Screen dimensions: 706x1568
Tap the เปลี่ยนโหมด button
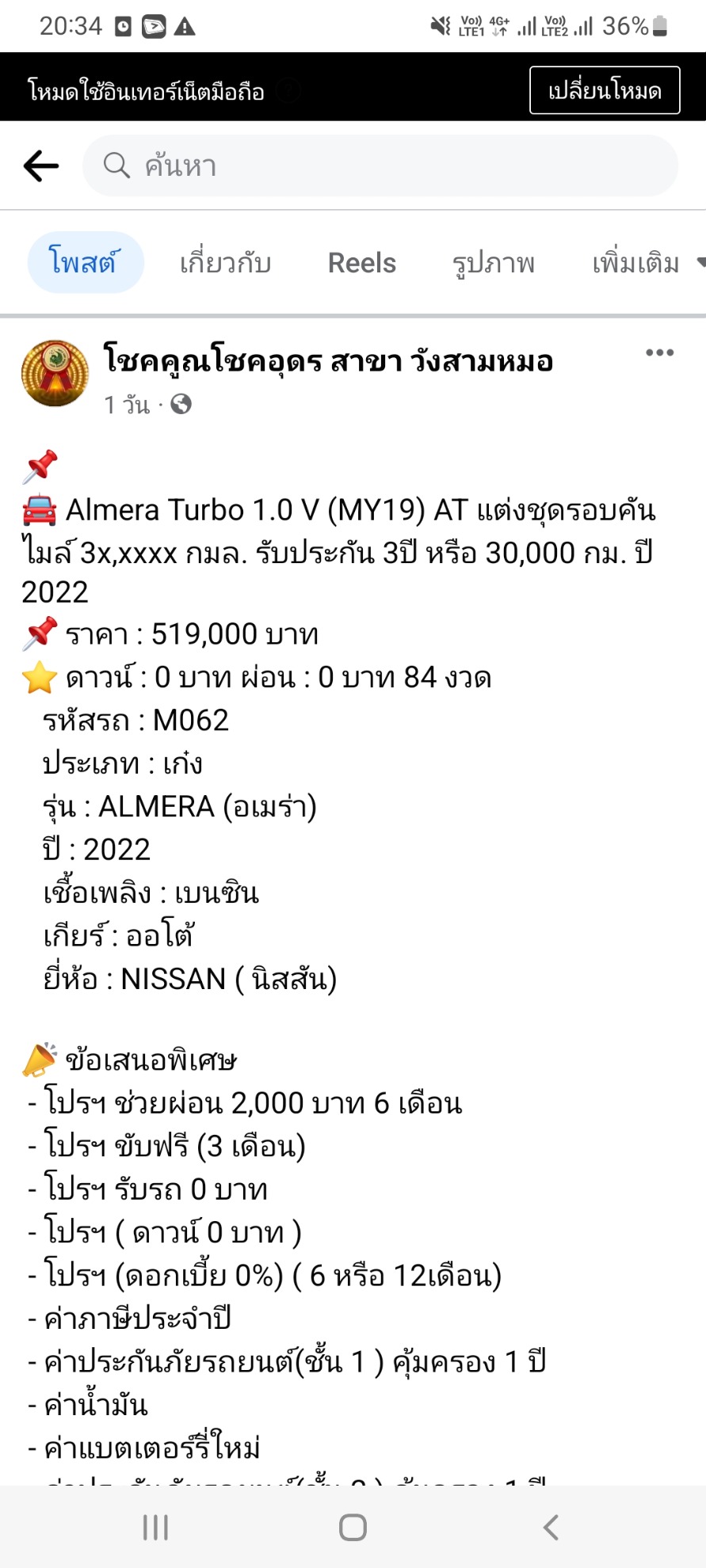604,91
